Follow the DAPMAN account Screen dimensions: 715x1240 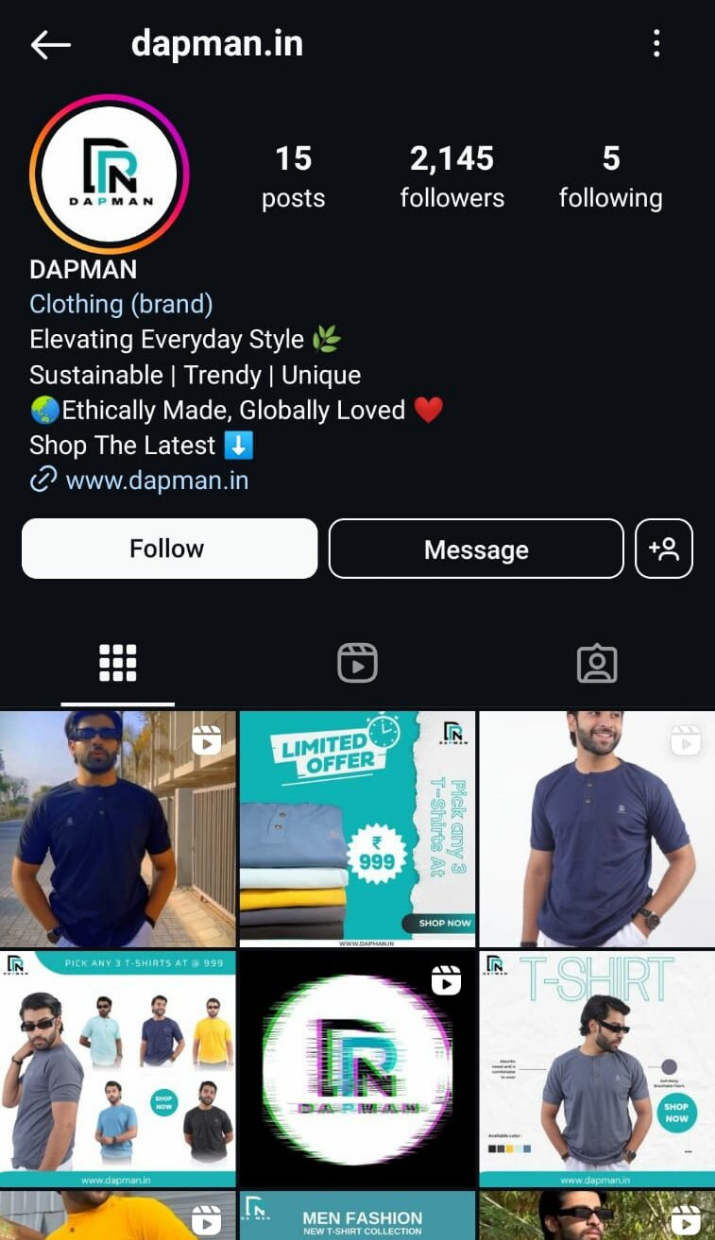tap(169, 548)
